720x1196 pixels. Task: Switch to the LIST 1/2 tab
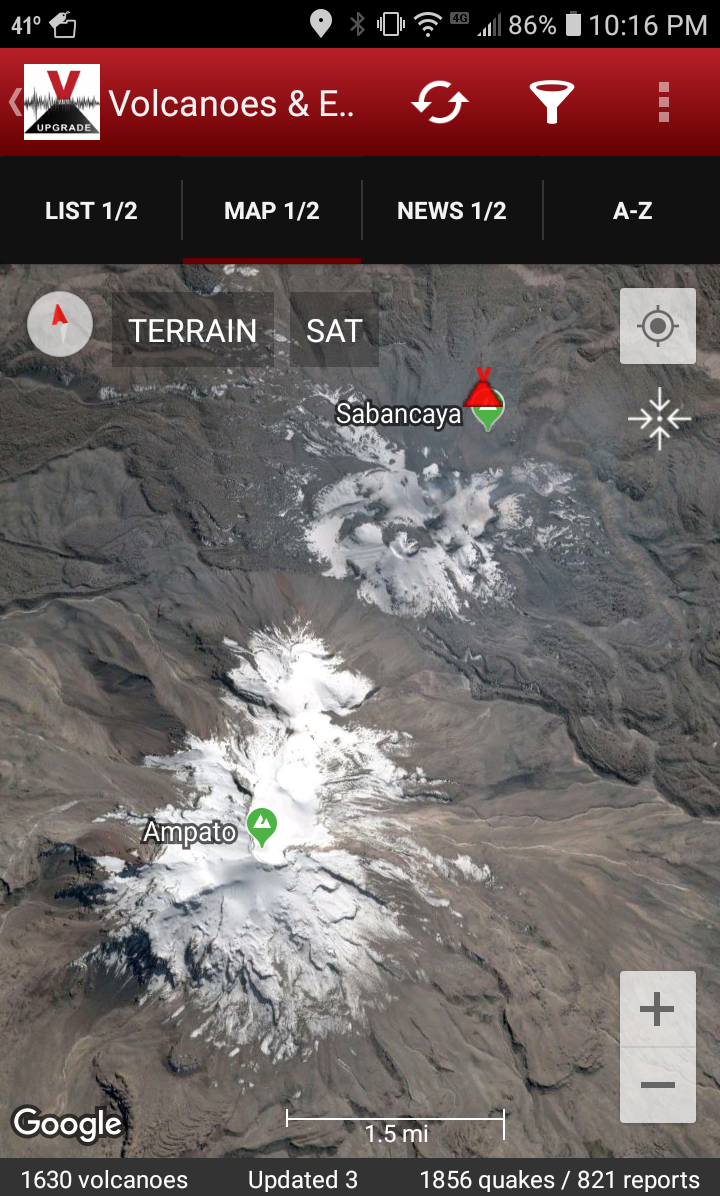pos(91,211)
